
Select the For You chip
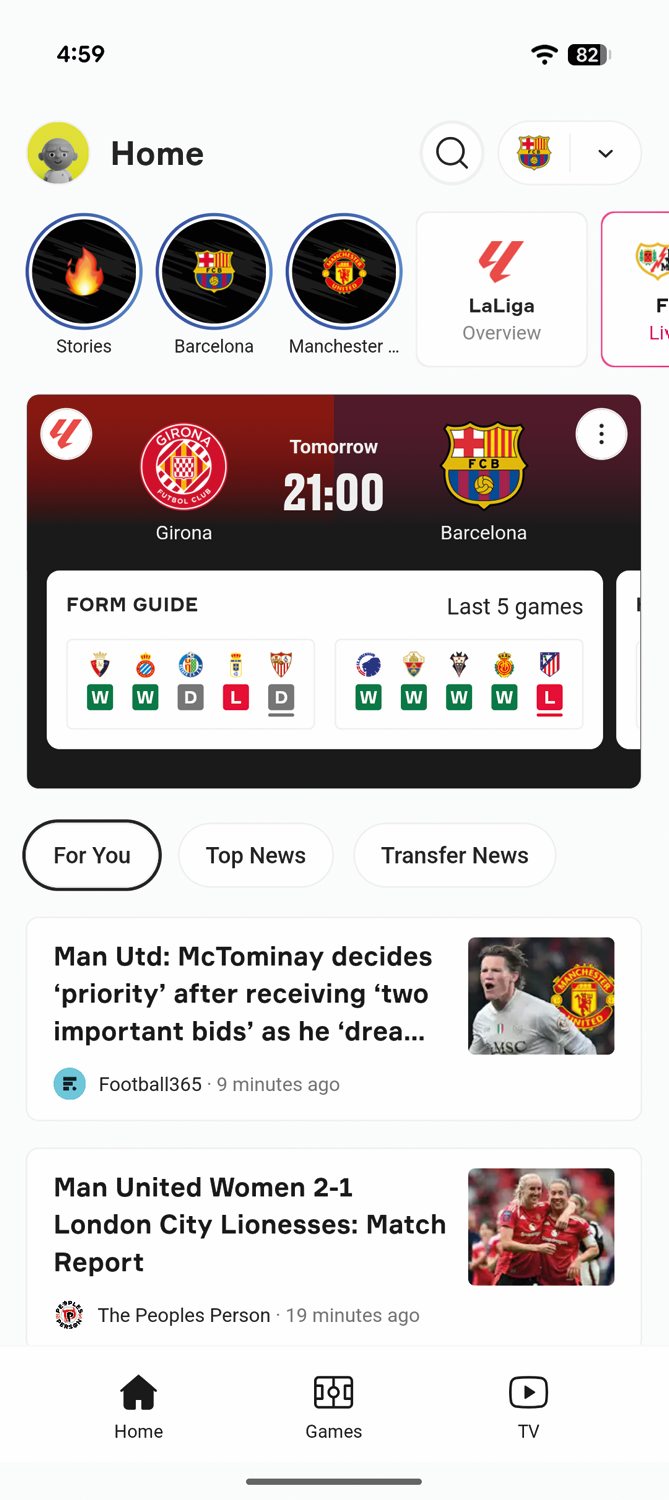point(92,855)
